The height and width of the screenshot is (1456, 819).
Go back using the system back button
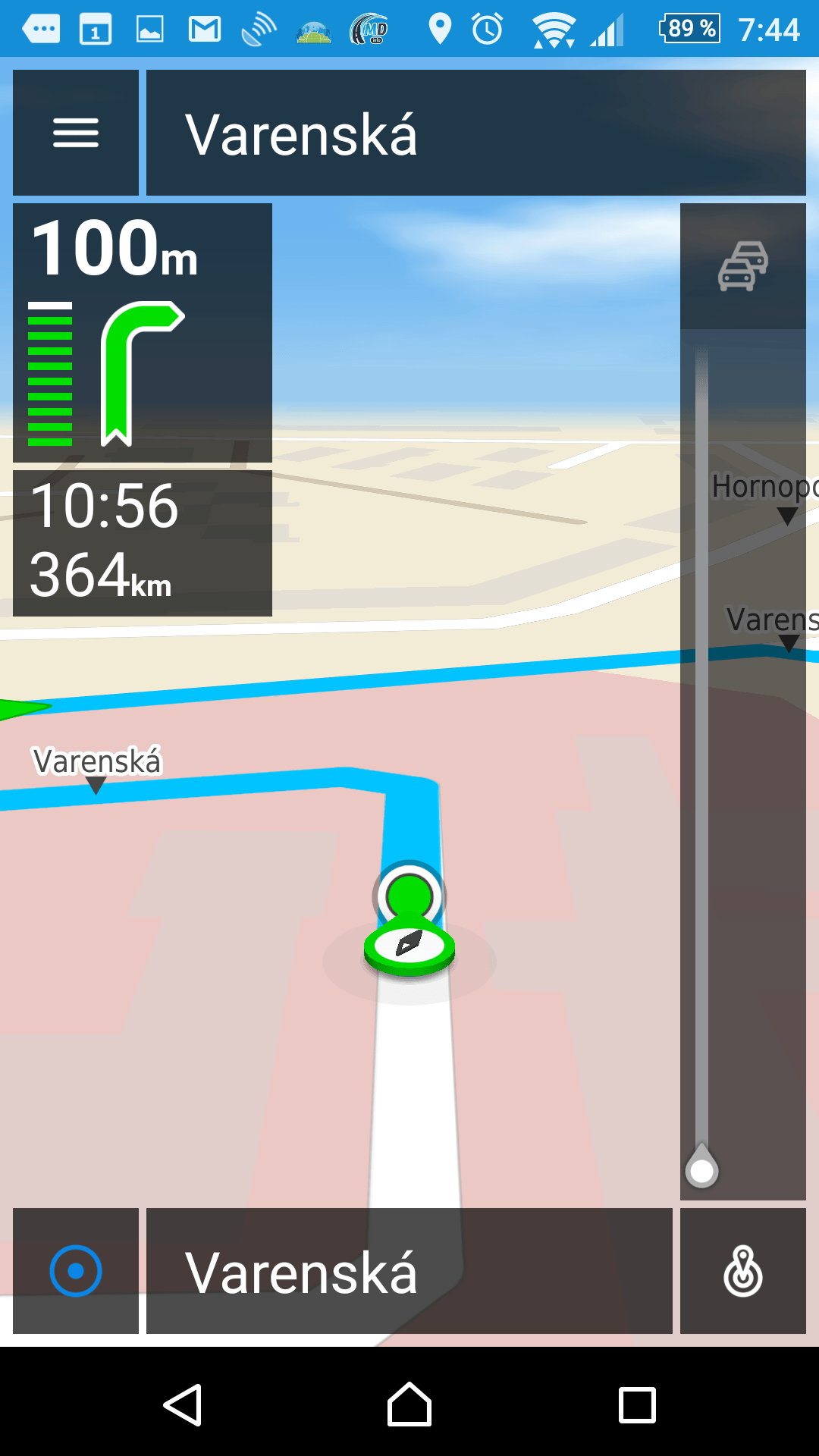point(182,1405)
